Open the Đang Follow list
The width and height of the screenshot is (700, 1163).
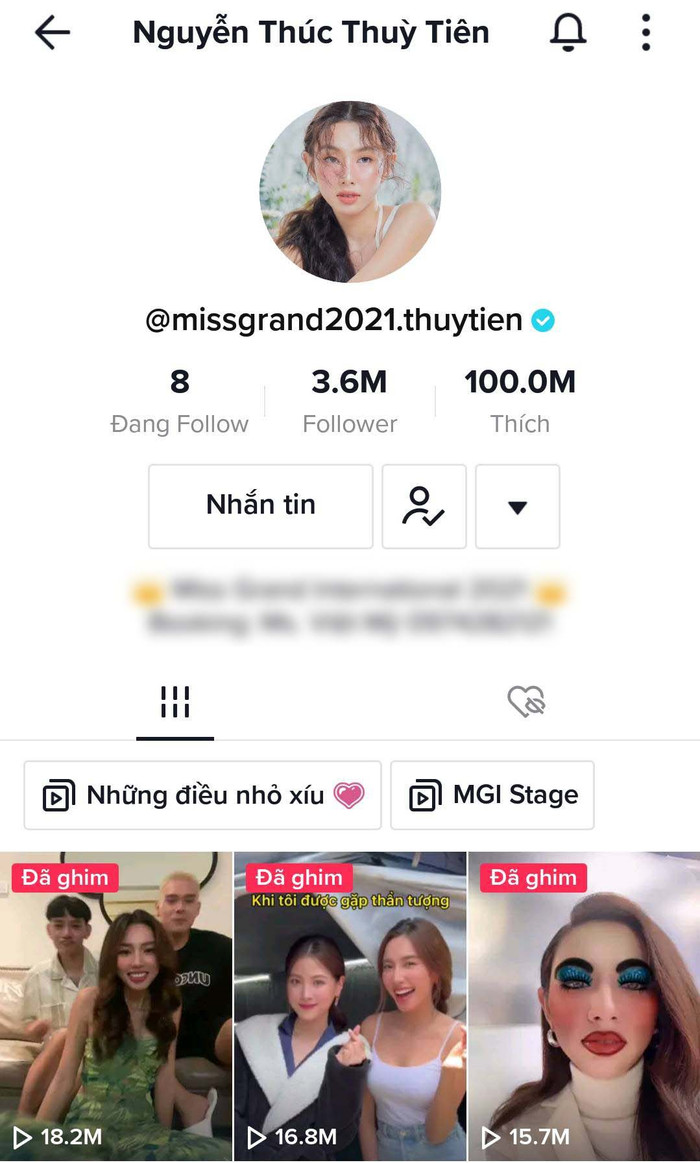coord(180,400)
